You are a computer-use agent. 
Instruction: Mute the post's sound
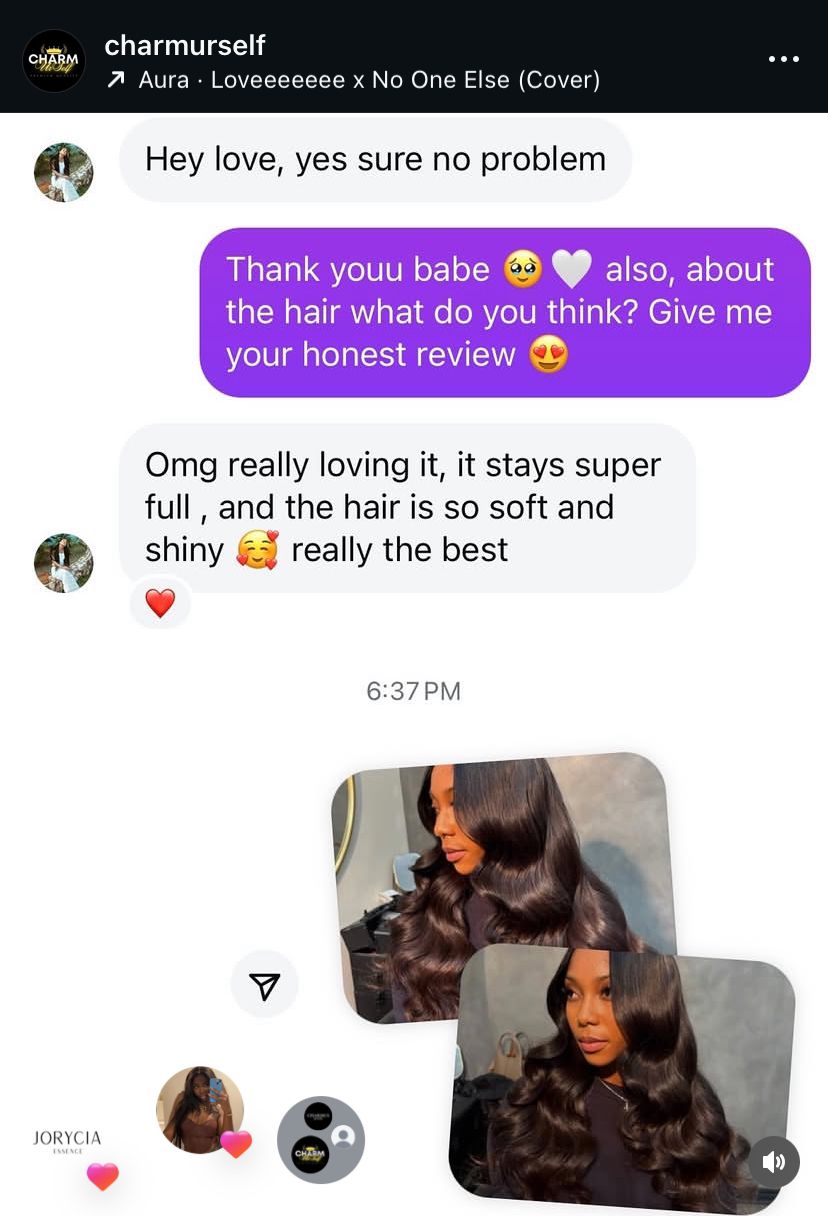pyautogui.click(x=774, y=1161)
